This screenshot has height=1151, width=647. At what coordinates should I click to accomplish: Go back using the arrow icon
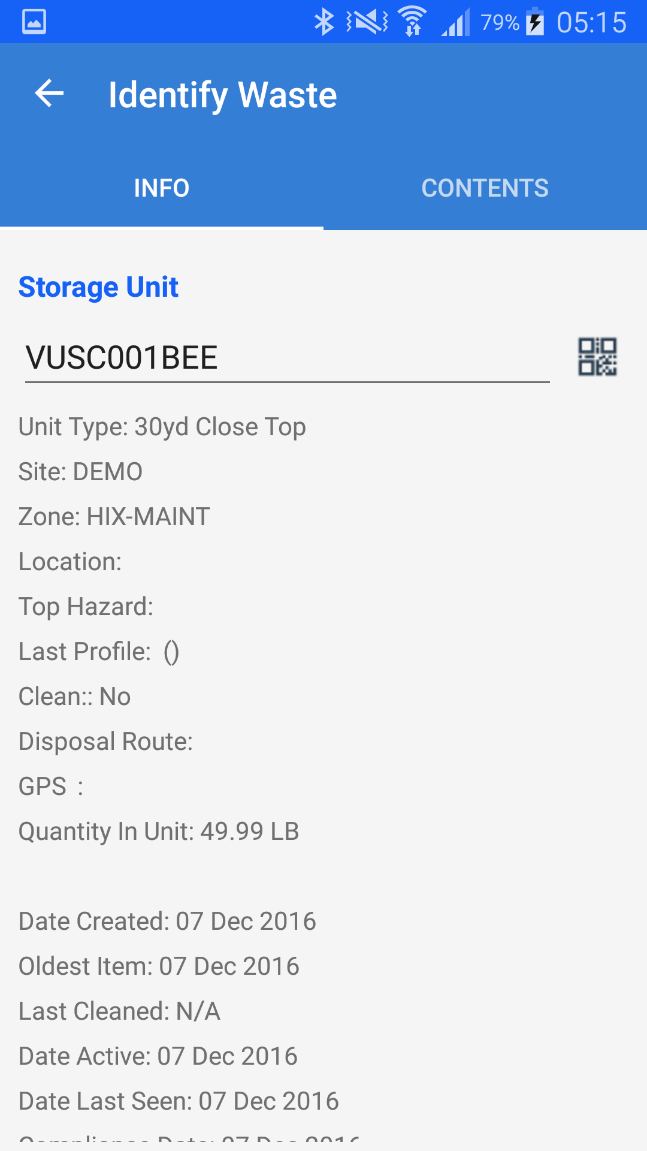[x=49, y=94]
